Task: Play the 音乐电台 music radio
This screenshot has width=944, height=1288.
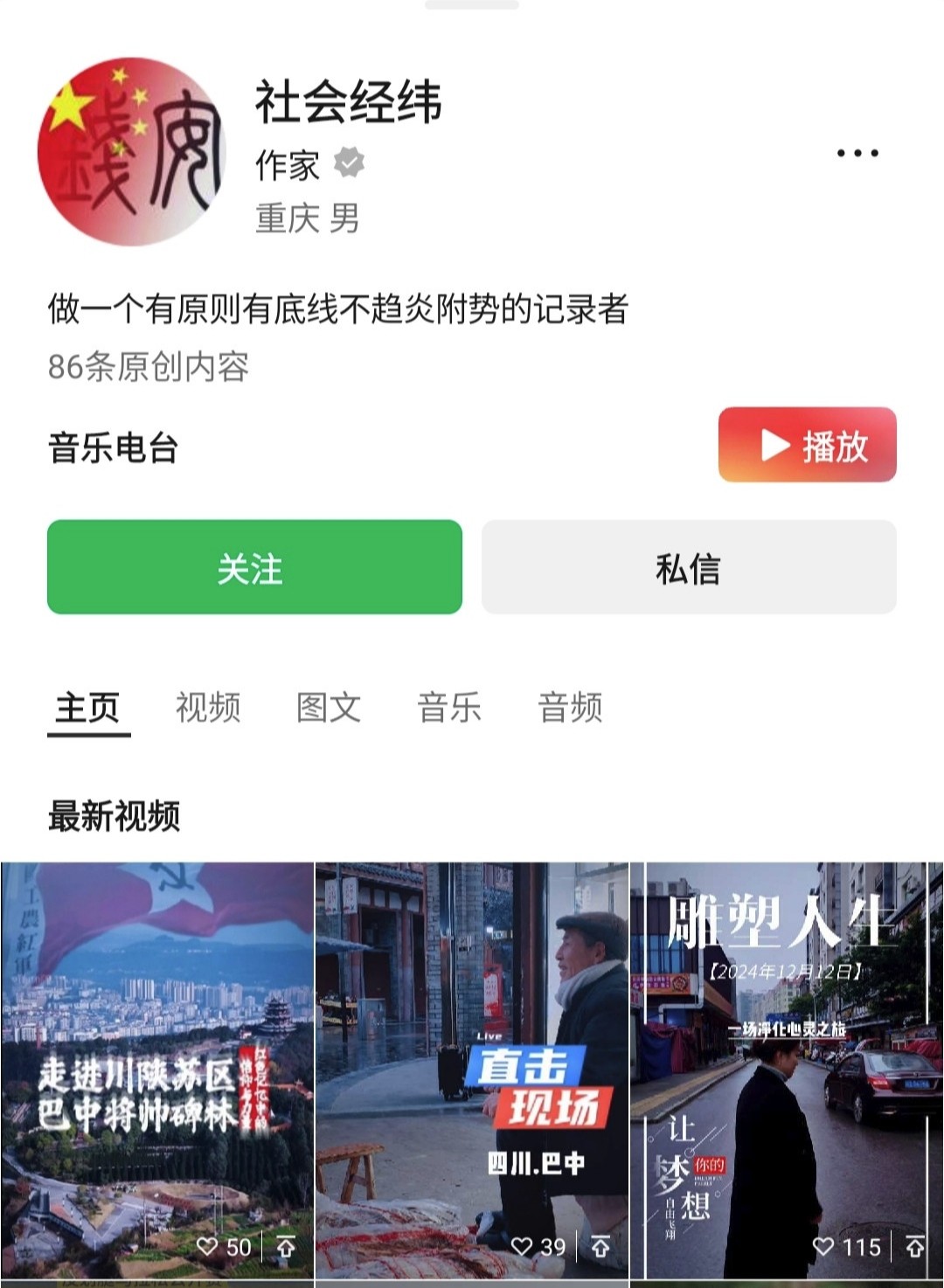Action: coord(807,445)
